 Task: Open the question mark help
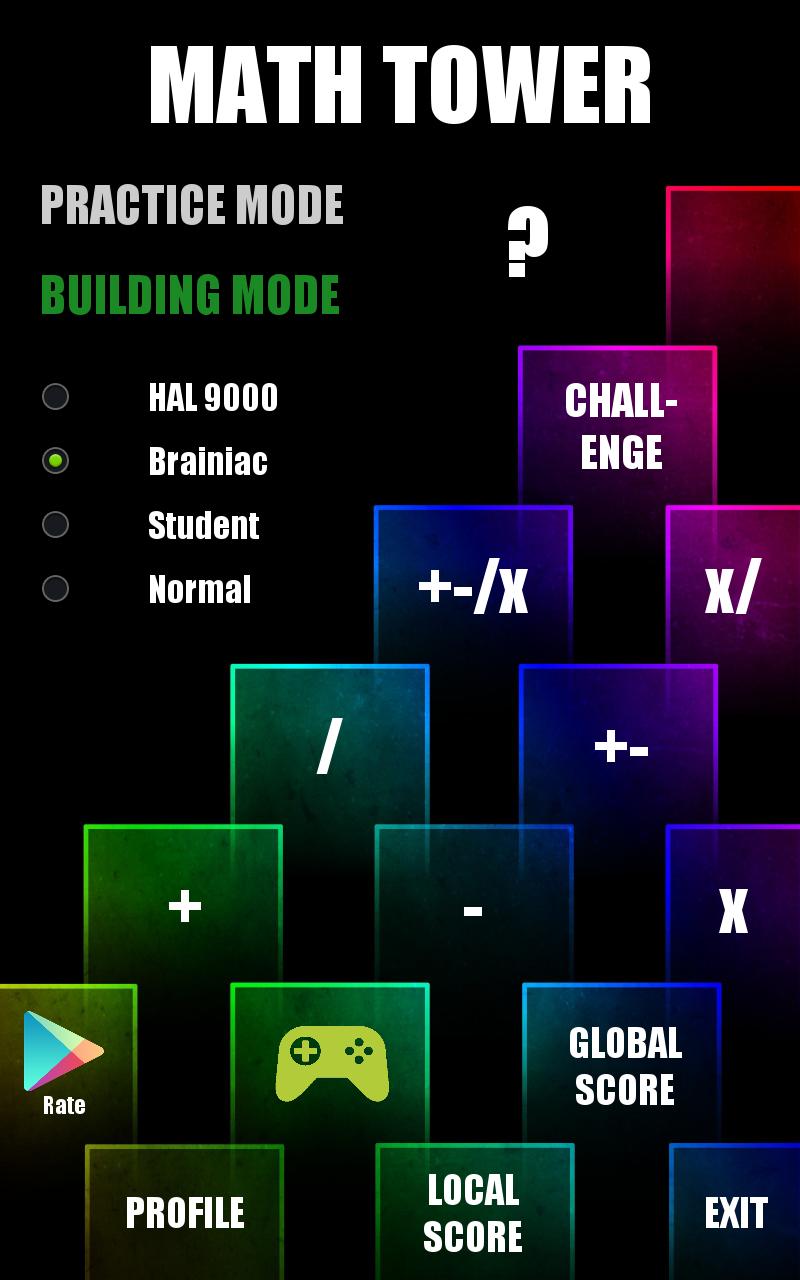[527, 242]
